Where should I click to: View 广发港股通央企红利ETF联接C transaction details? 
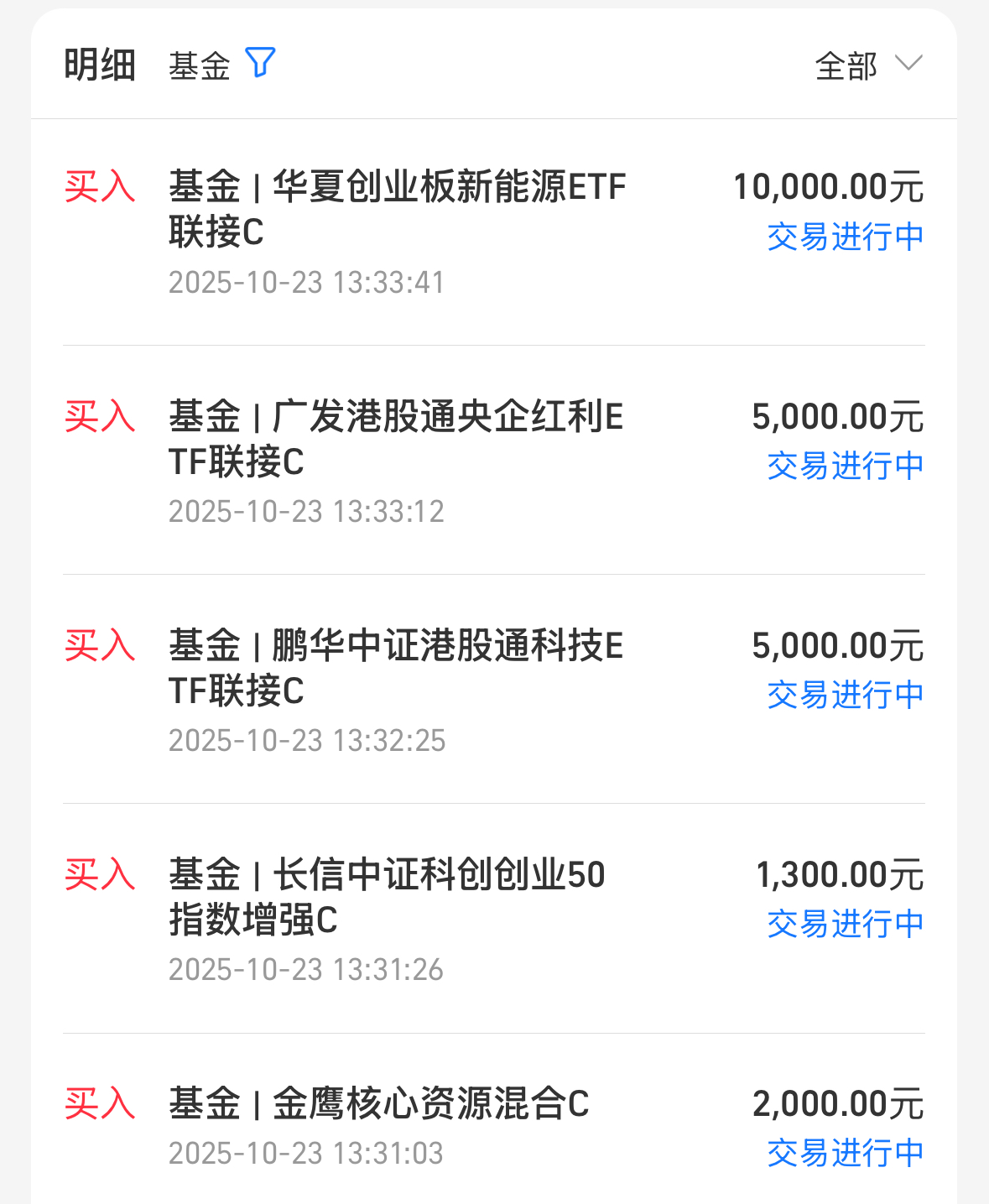pyautogui.click(x=396, y=439)
